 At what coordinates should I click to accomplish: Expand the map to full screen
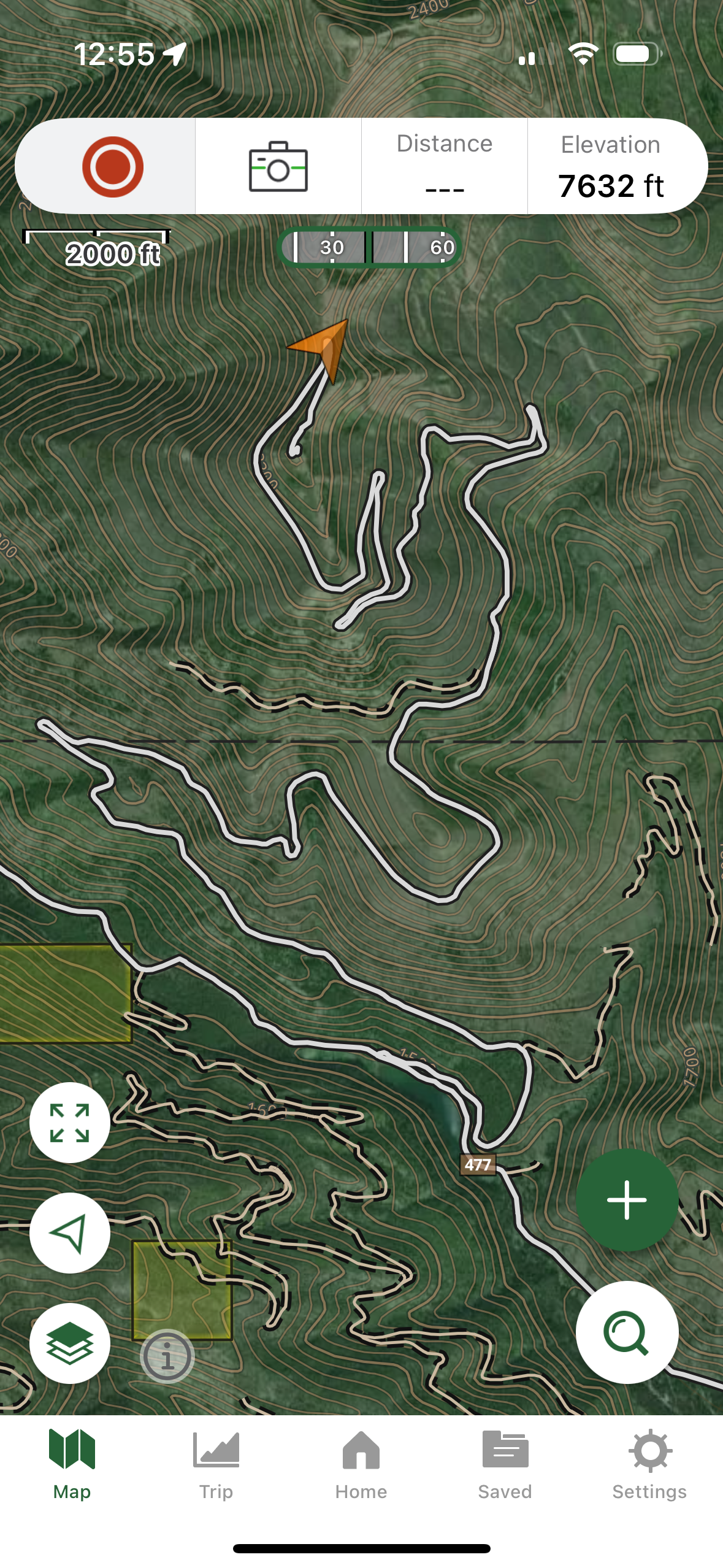70,1122
